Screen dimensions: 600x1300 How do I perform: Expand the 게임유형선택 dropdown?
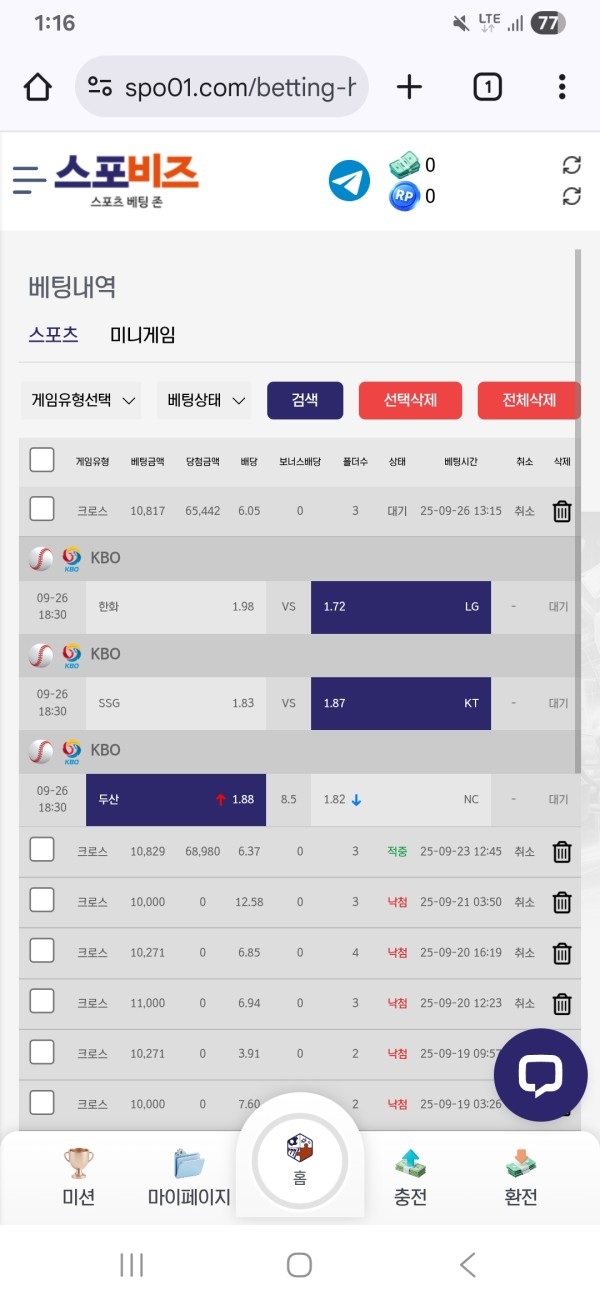click(x=82, y=401)
